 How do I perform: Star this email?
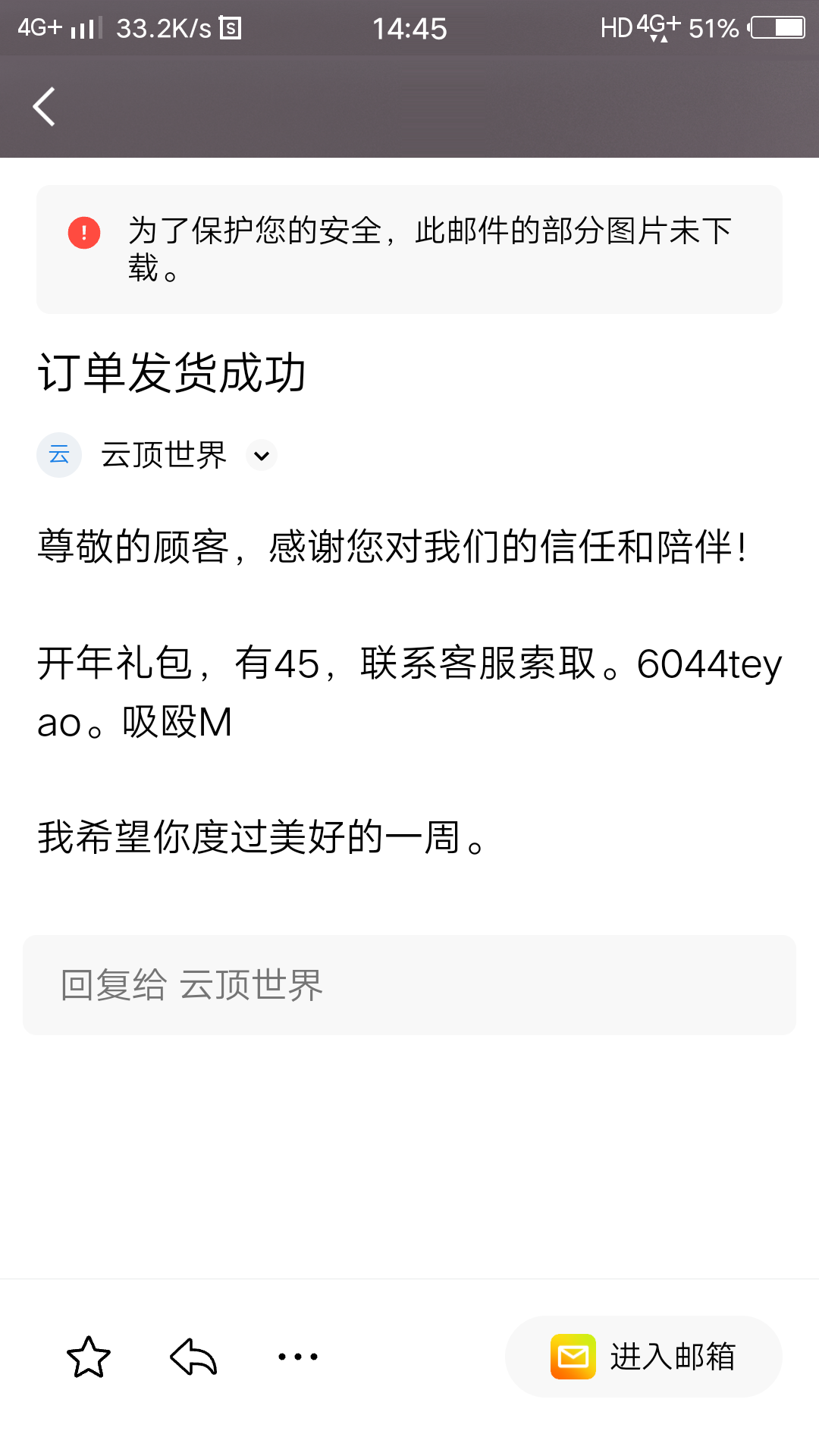point(89,1357)
